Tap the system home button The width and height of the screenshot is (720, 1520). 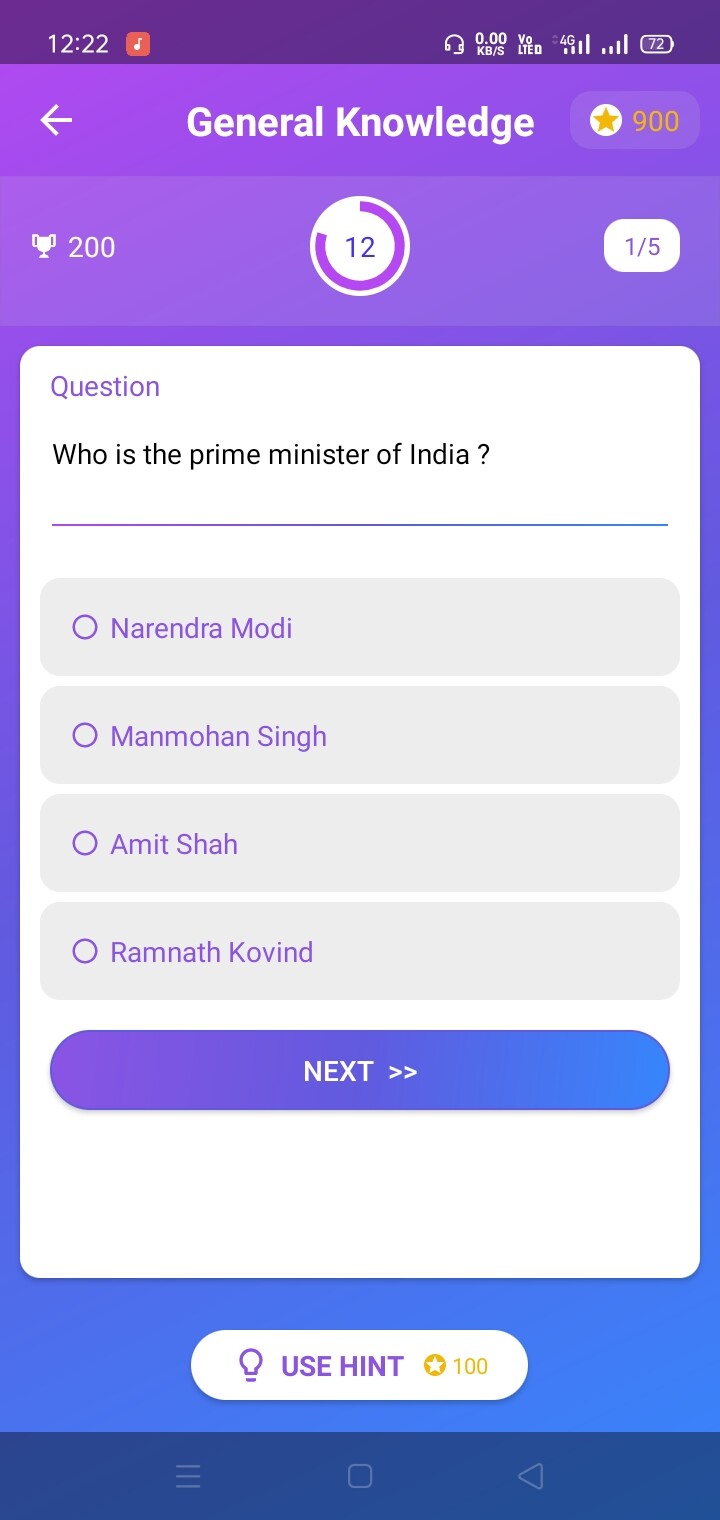coord(360,1476)
